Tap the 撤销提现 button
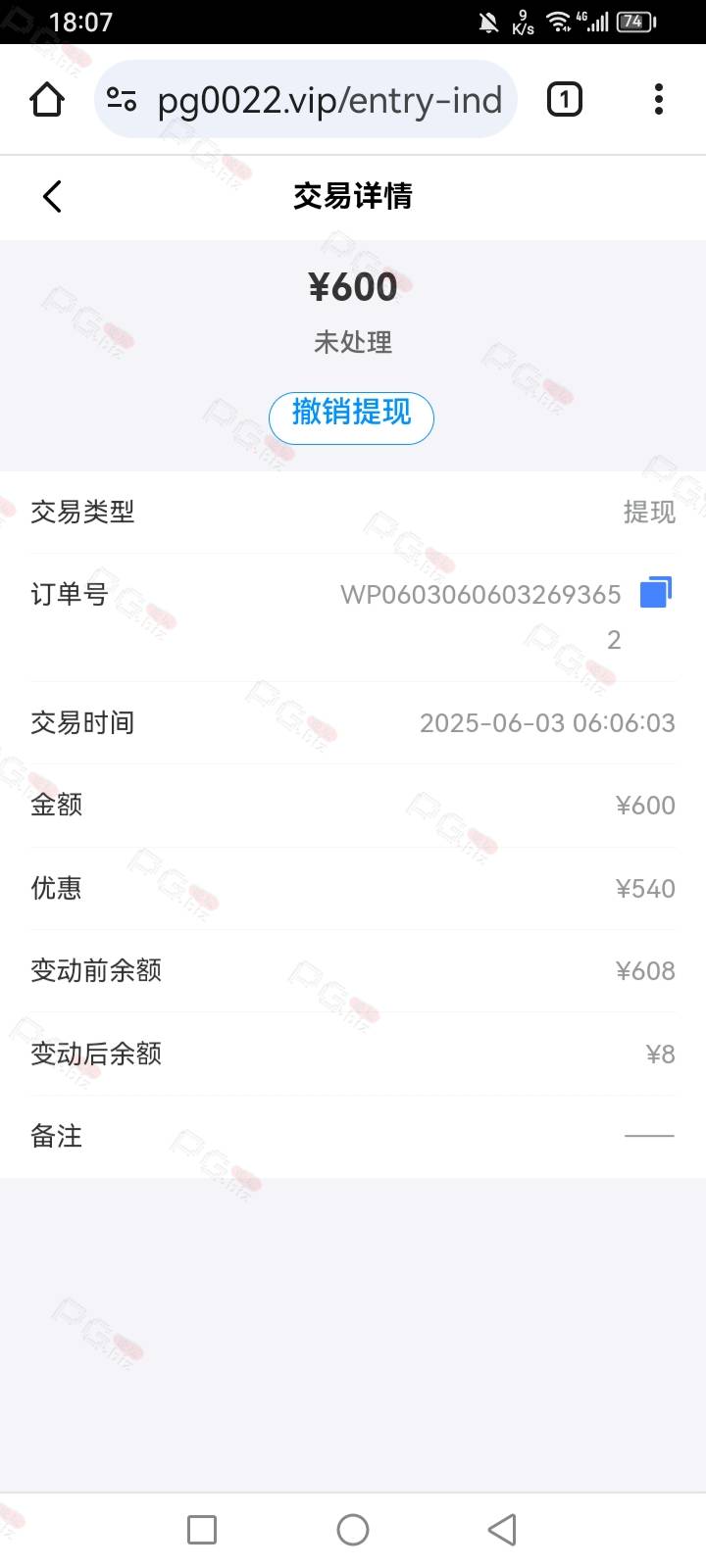 (x=351, y=417)
